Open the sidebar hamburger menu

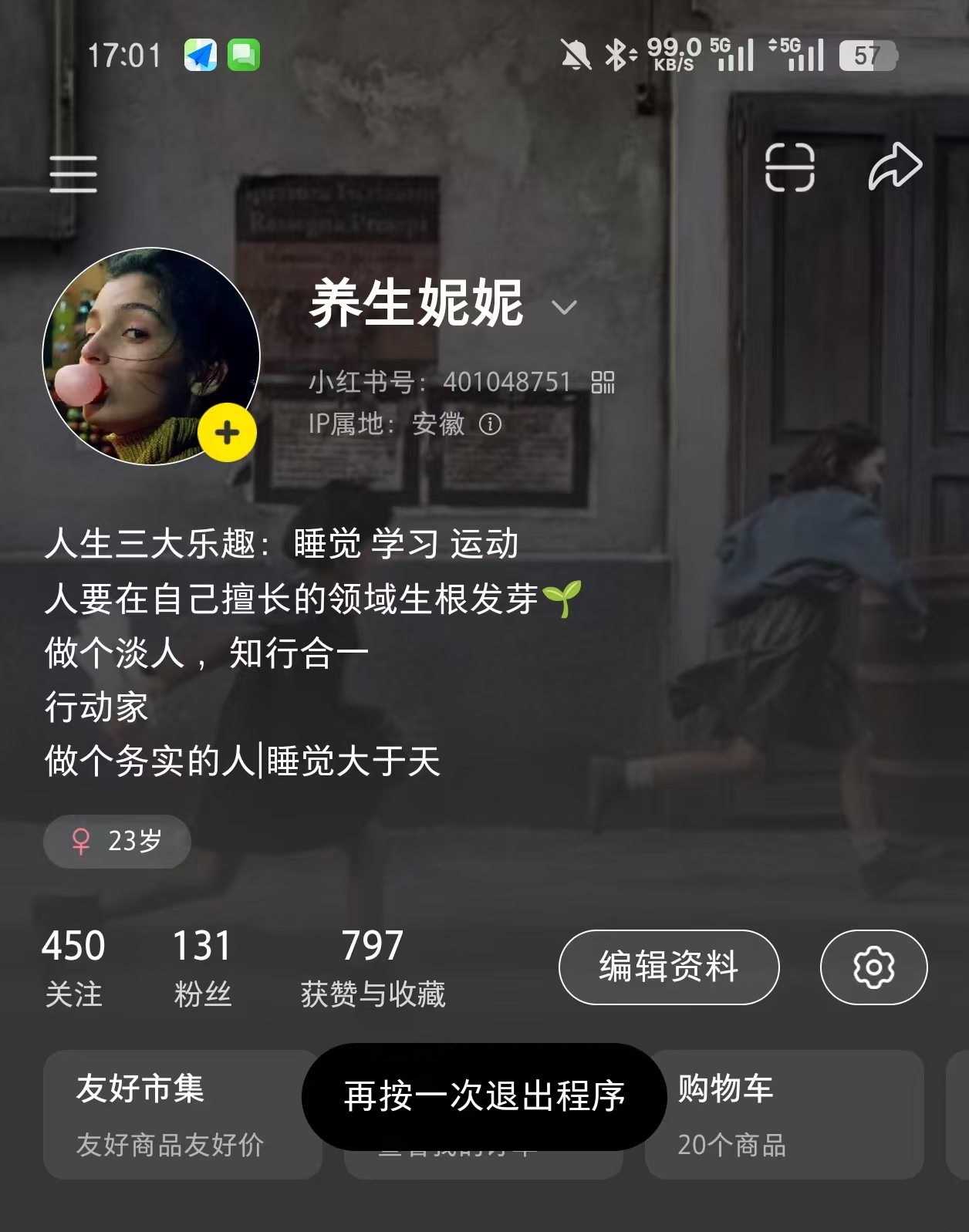74,173
